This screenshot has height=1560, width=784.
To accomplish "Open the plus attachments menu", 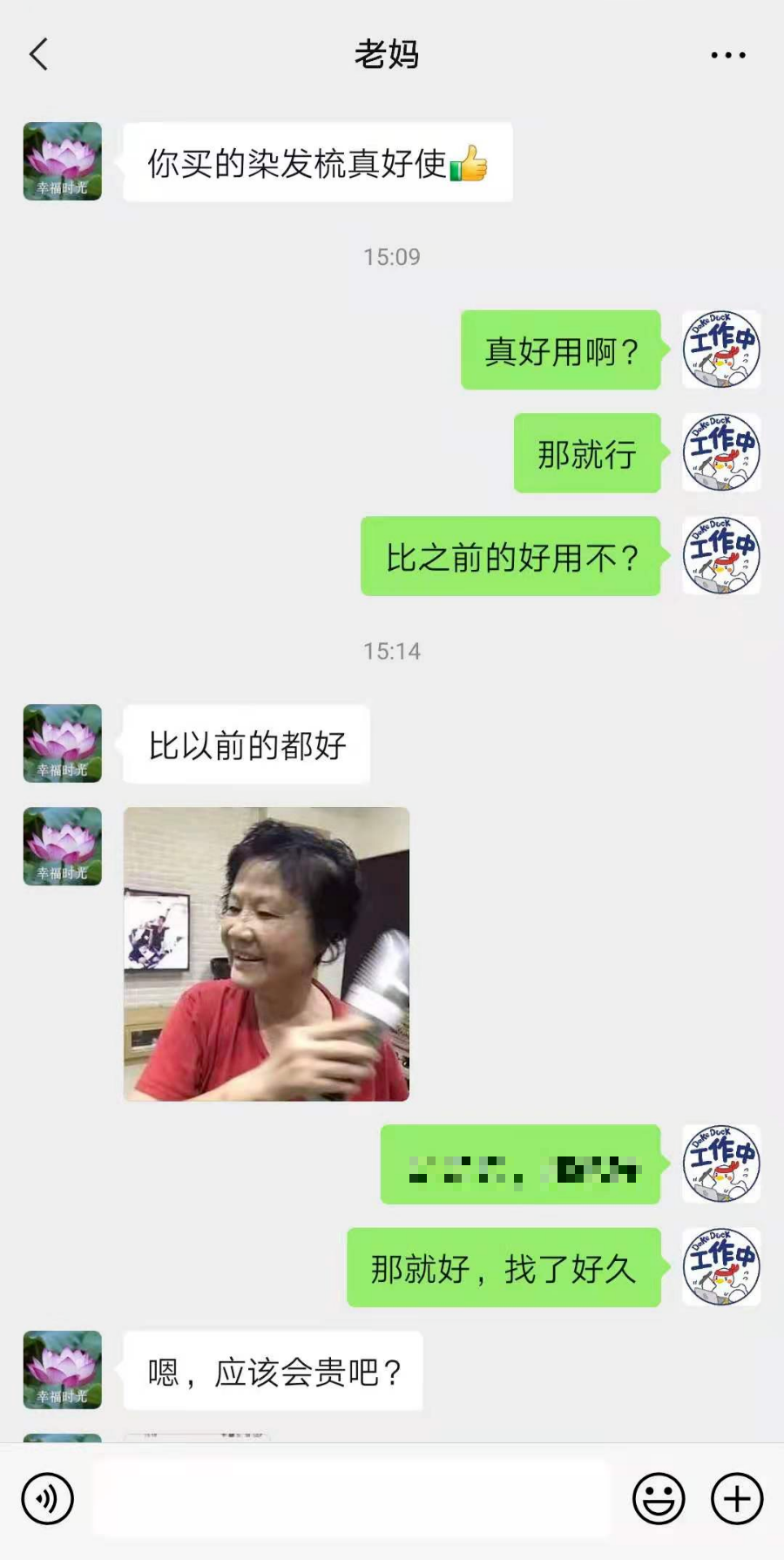I will (737, 1499).
